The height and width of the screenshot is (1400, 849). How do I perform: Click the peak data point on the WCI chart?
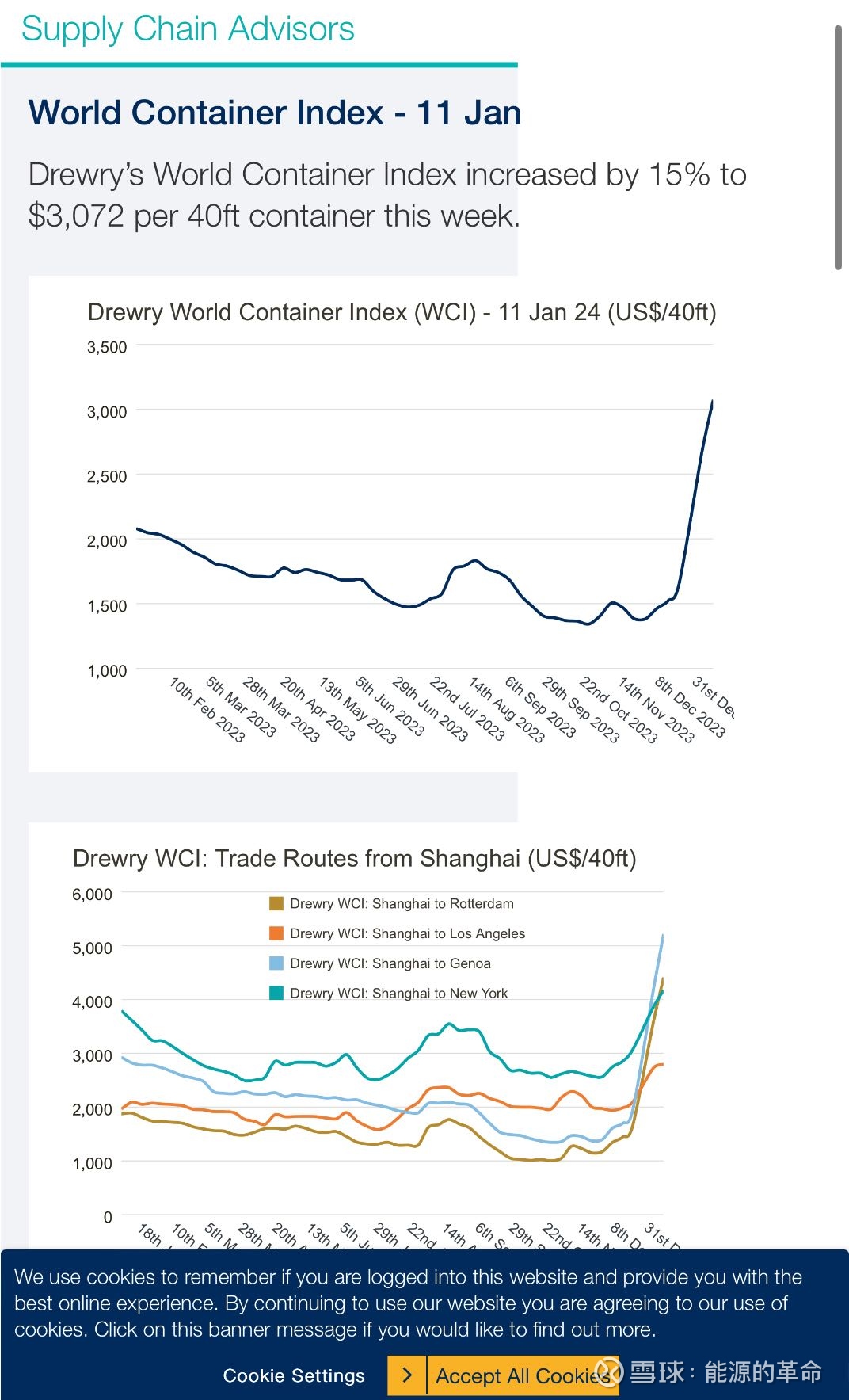[713, 402]
